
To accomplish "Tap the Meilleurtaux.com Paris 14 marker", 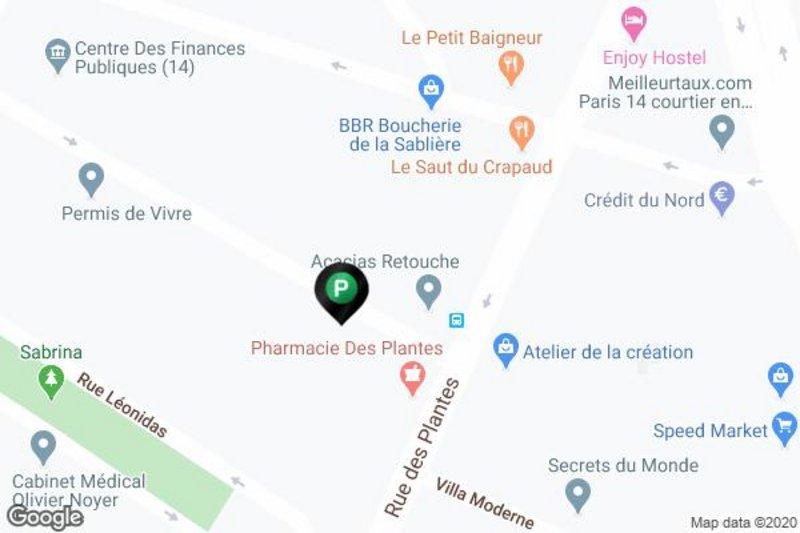I will coord(721,130).
